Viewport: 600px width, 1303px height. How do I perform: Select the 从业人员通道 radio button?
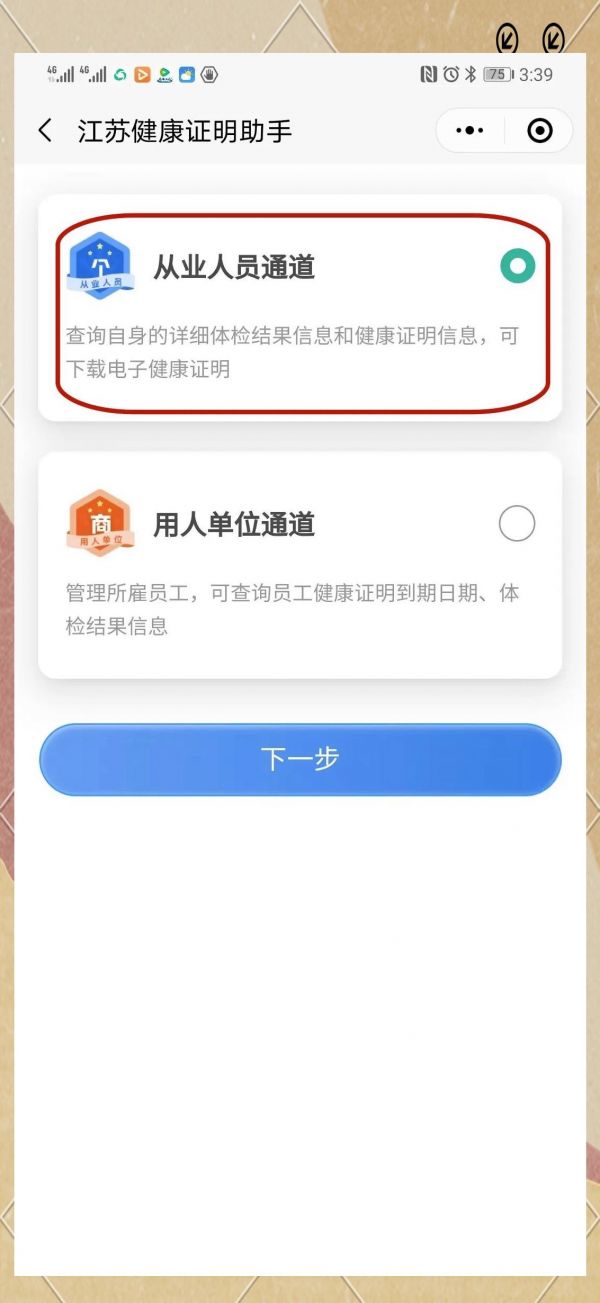point(517,266)
